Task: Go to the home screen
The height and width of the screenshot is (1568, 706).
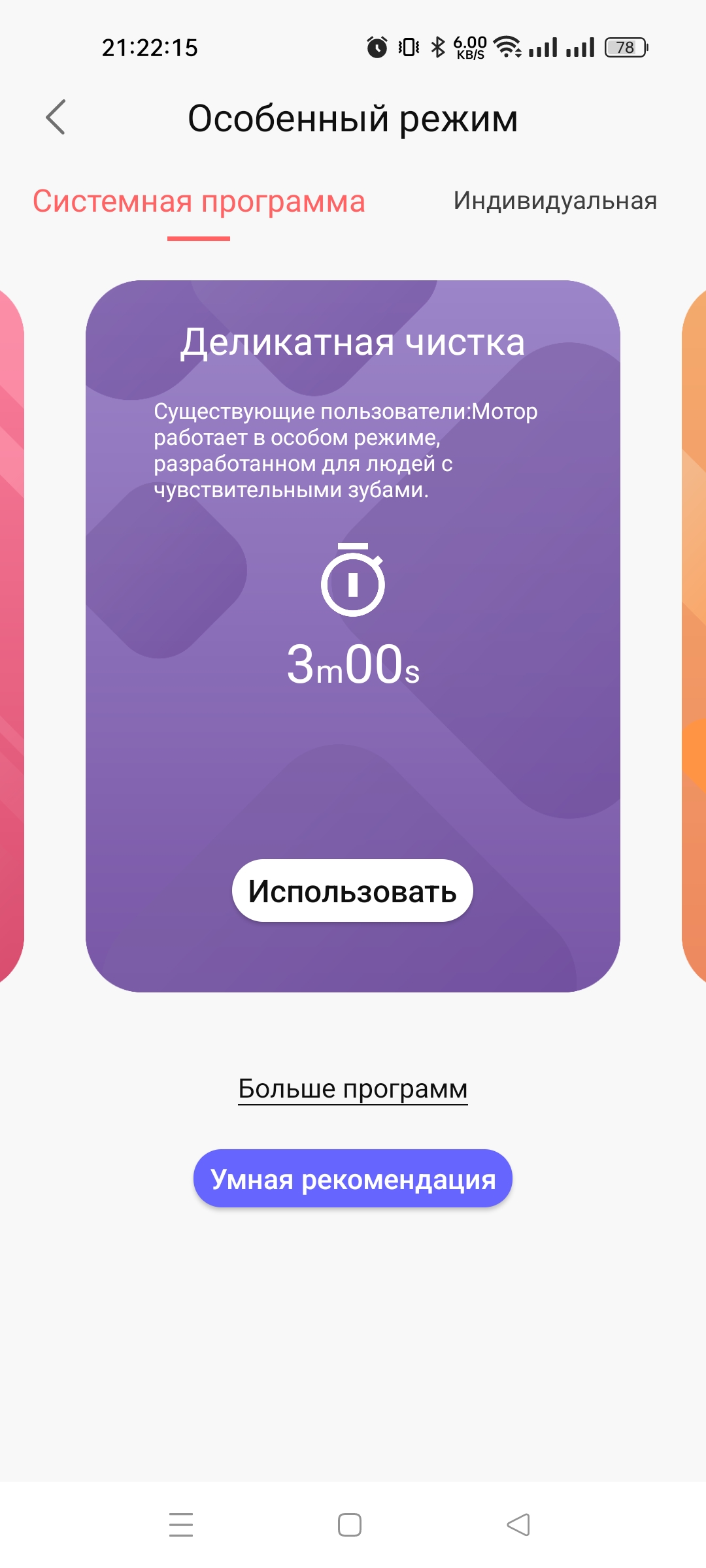Action: point(350,1525)
